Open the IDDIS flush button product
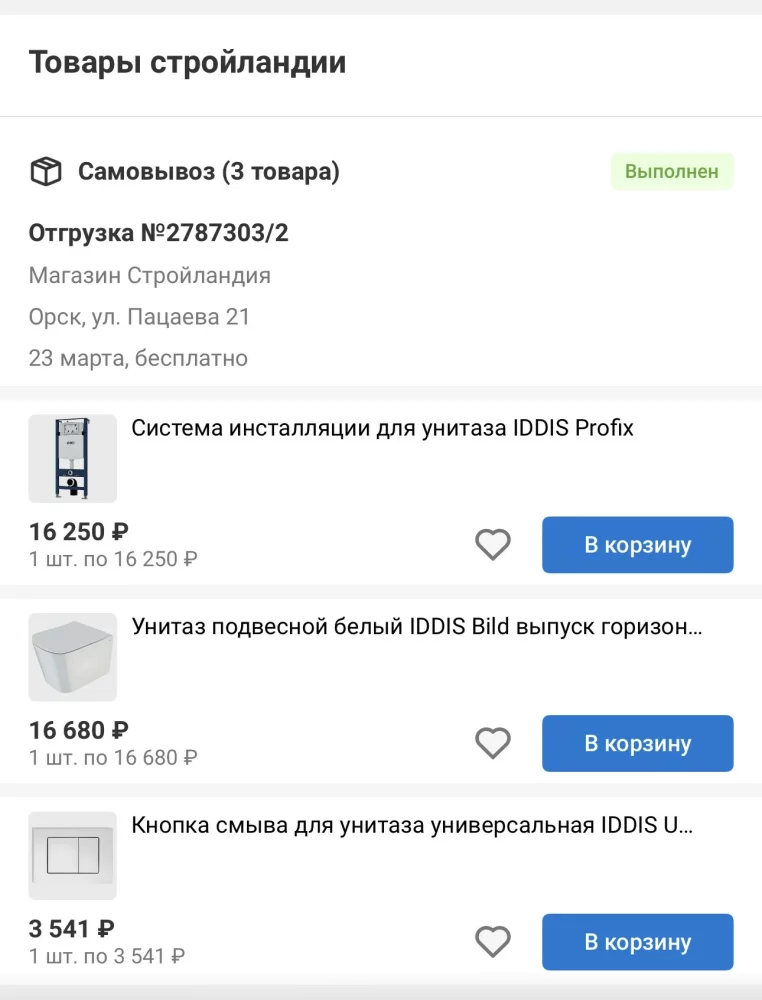 pos(412,826)
